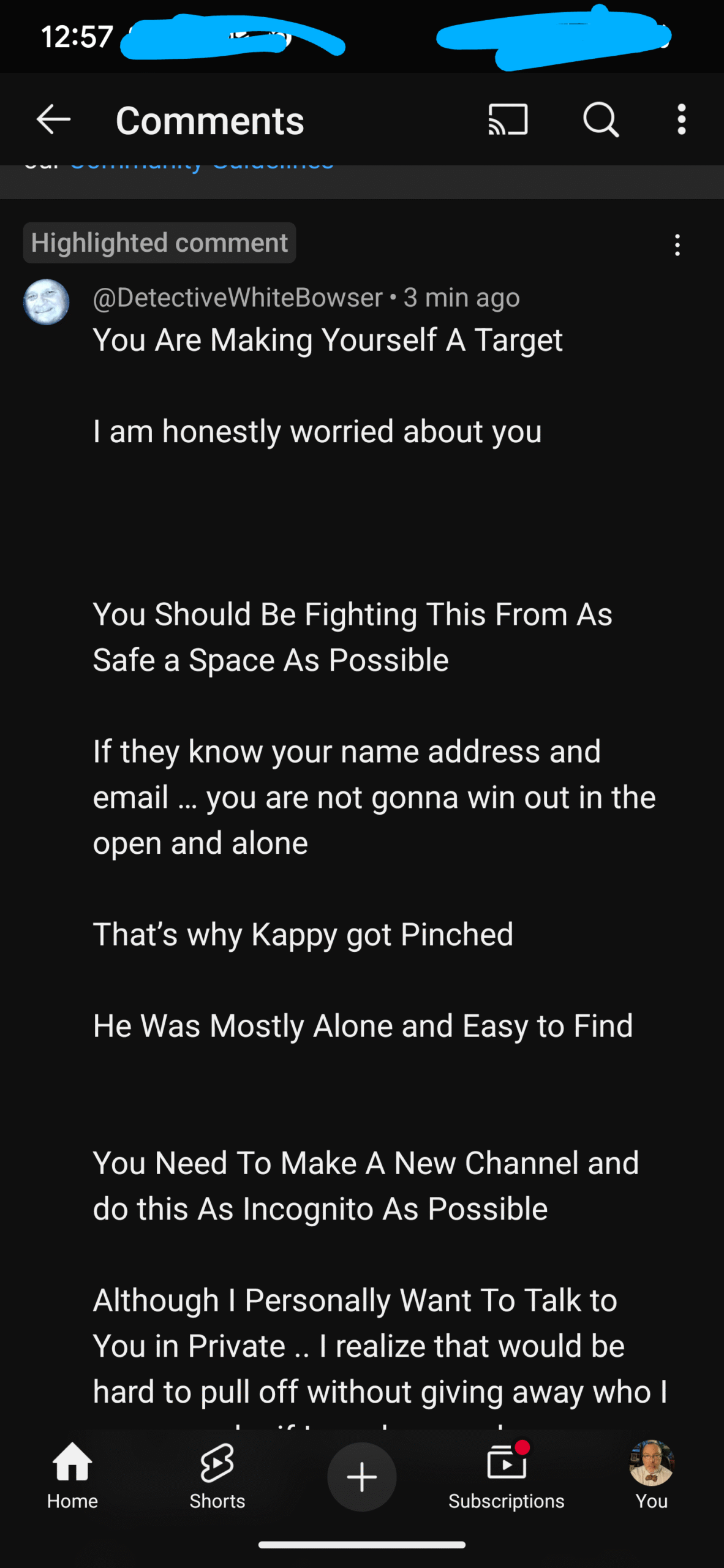Open search from the top bar
The image size is (724, 1568).
point(601,119)
